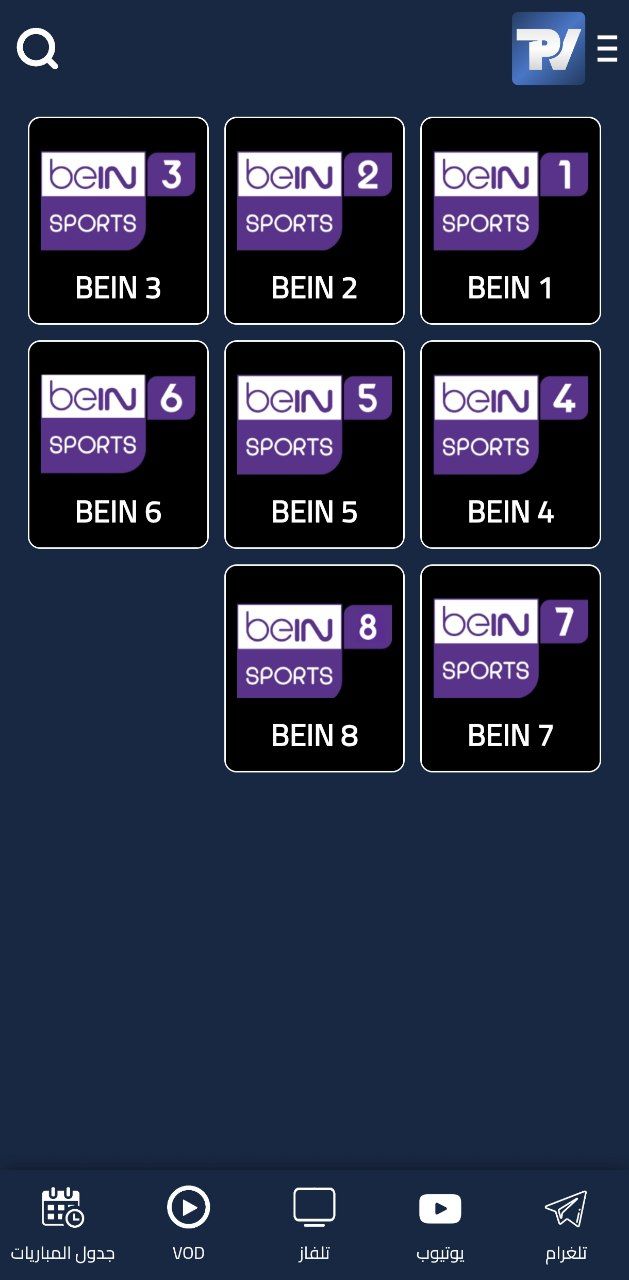Open the hamburger menu
Image resolution: width=629 pixels, height=1280 pixels.
(607, 49)
